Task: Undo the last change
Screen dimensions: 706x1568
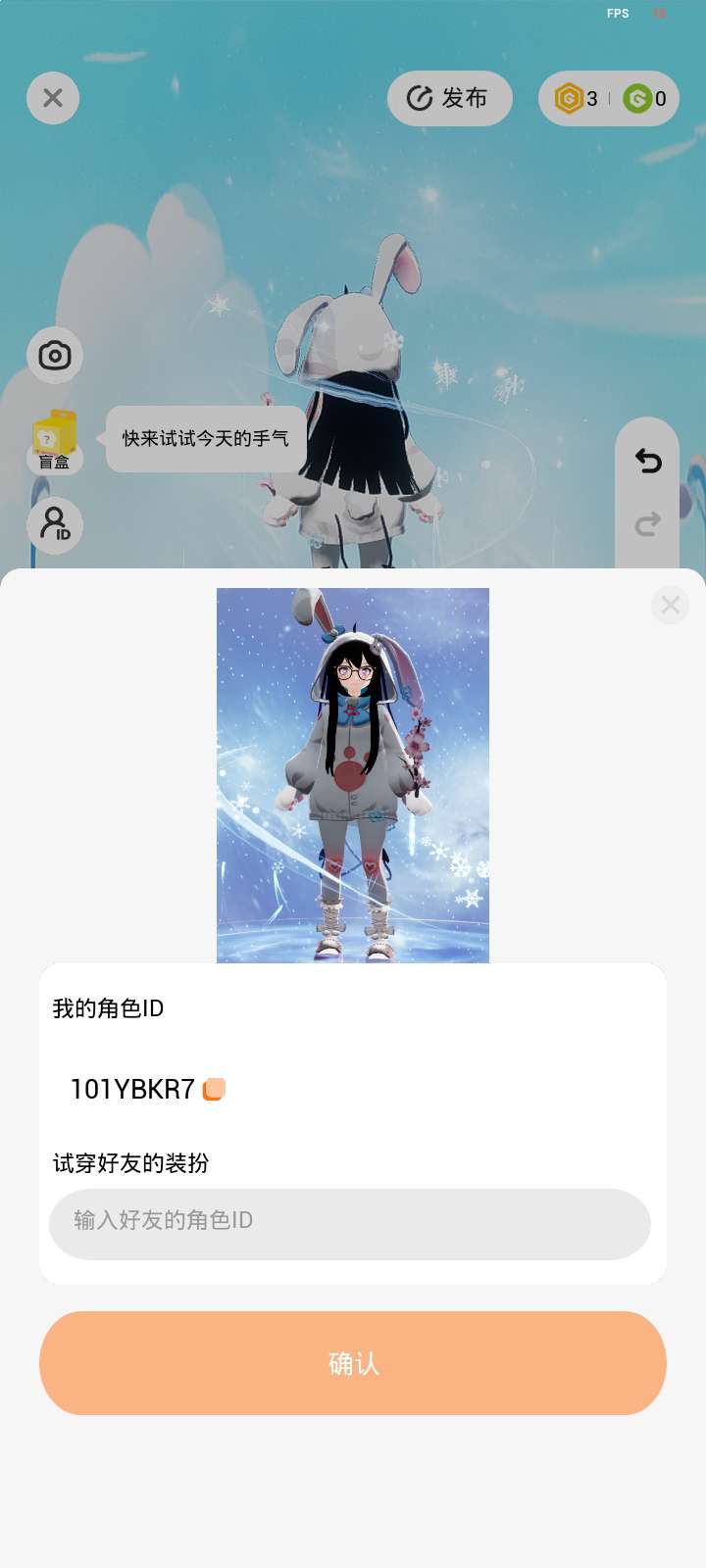Action: pyautogui.click(x=647, y=461)
